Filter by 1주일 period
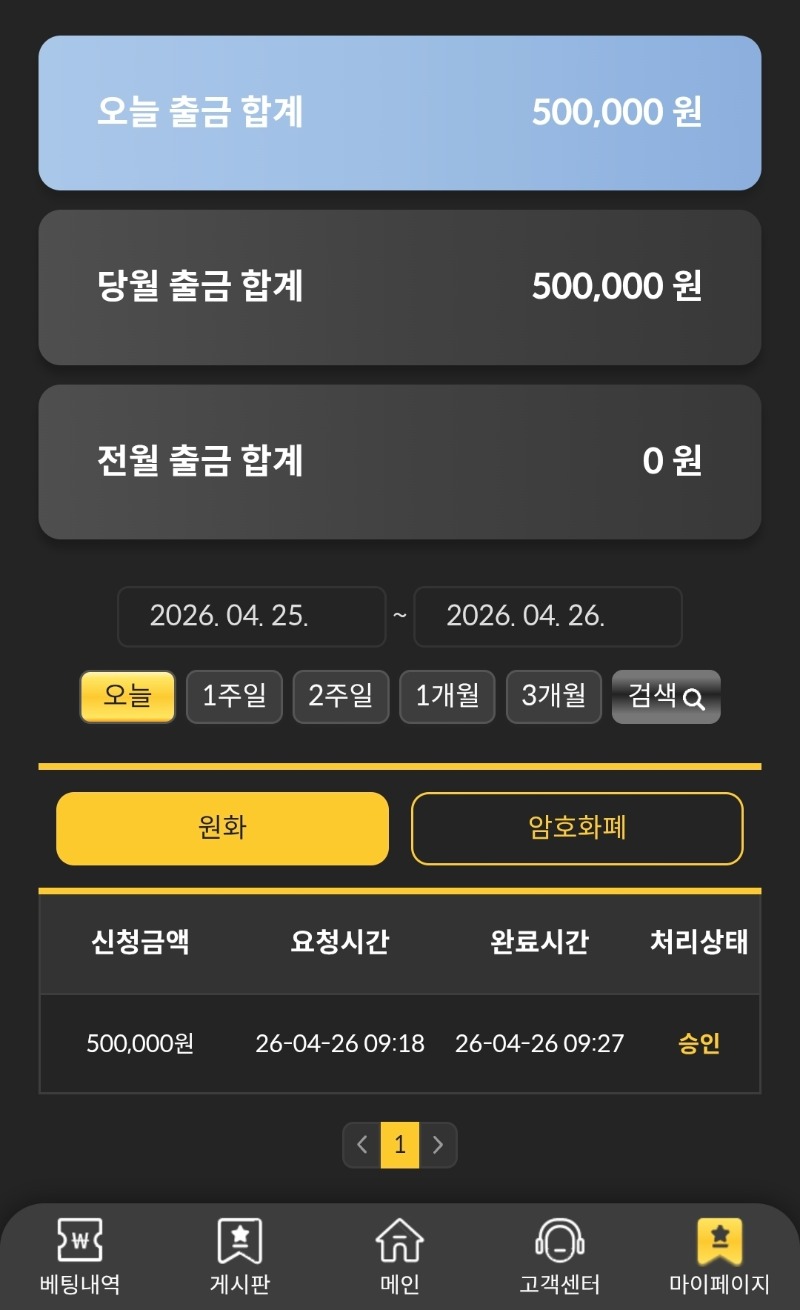800x1310 pixels. (x=234, y=696)
